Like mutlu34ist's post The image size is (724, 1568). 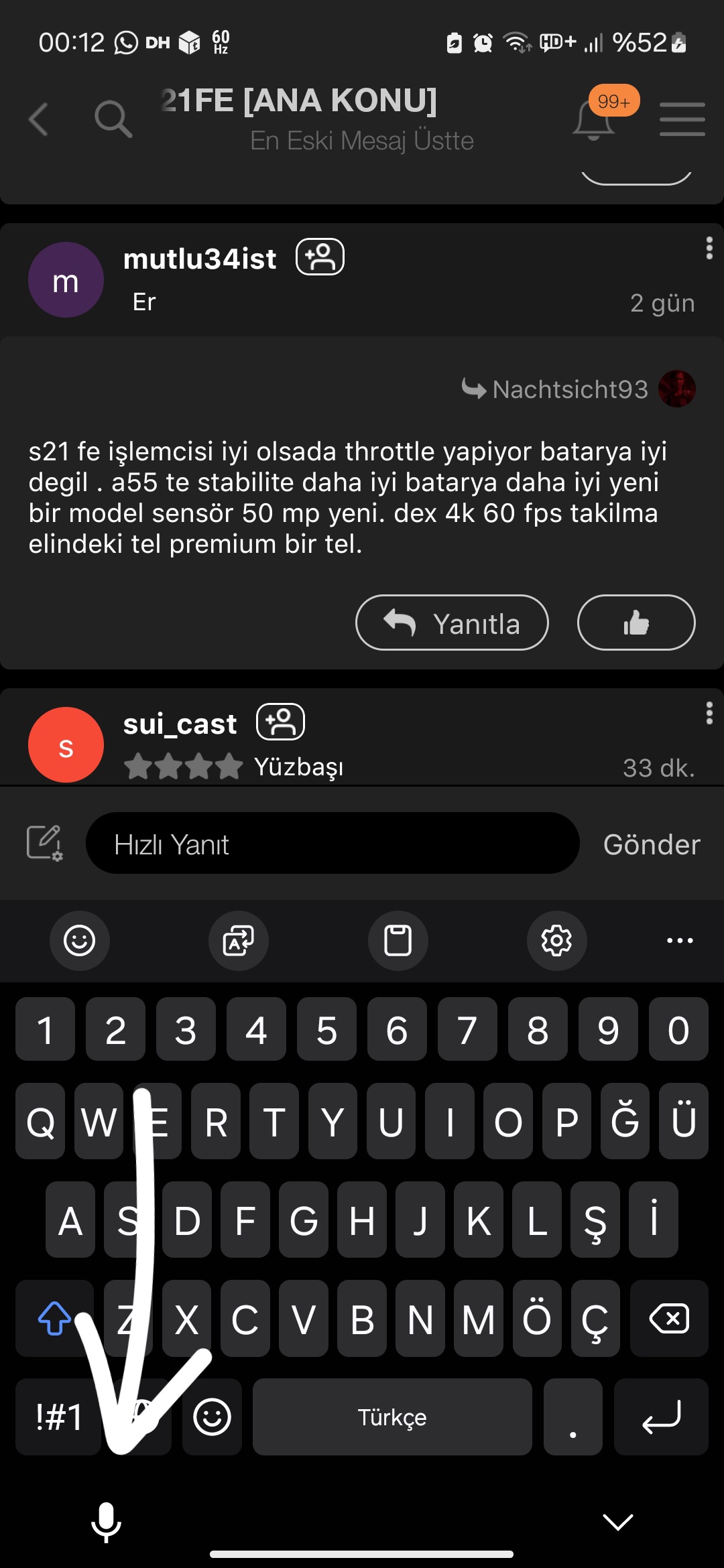click(x=636, y=623)
